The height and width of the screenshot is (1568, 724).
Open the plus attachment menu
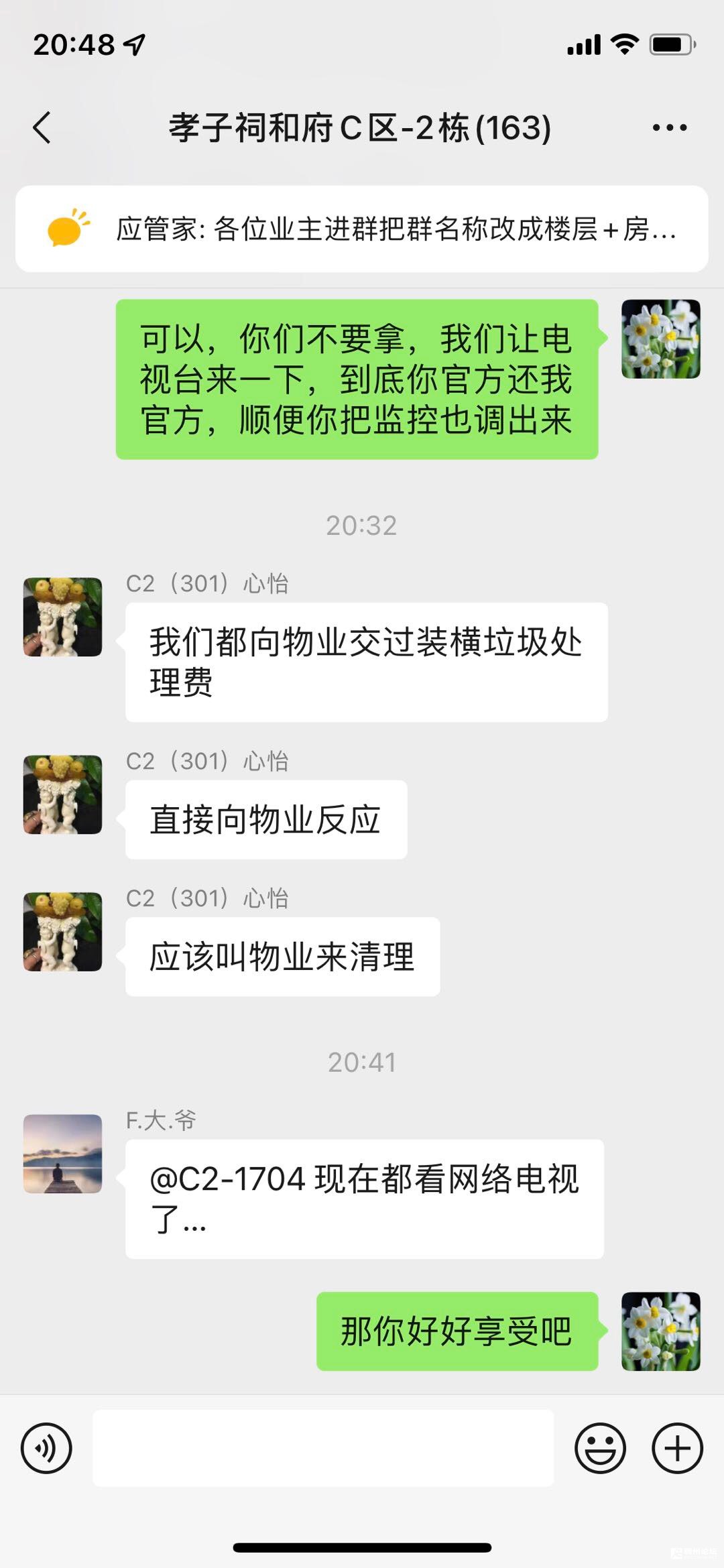pyautogui.click(x=677, y=1448)
